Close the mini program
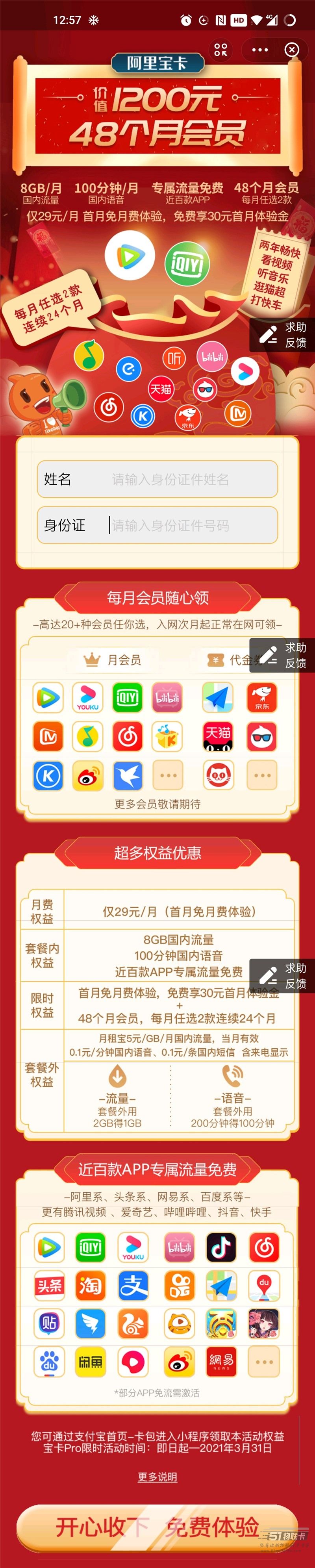Screen dimensions: 315x1568 (292, 49)
